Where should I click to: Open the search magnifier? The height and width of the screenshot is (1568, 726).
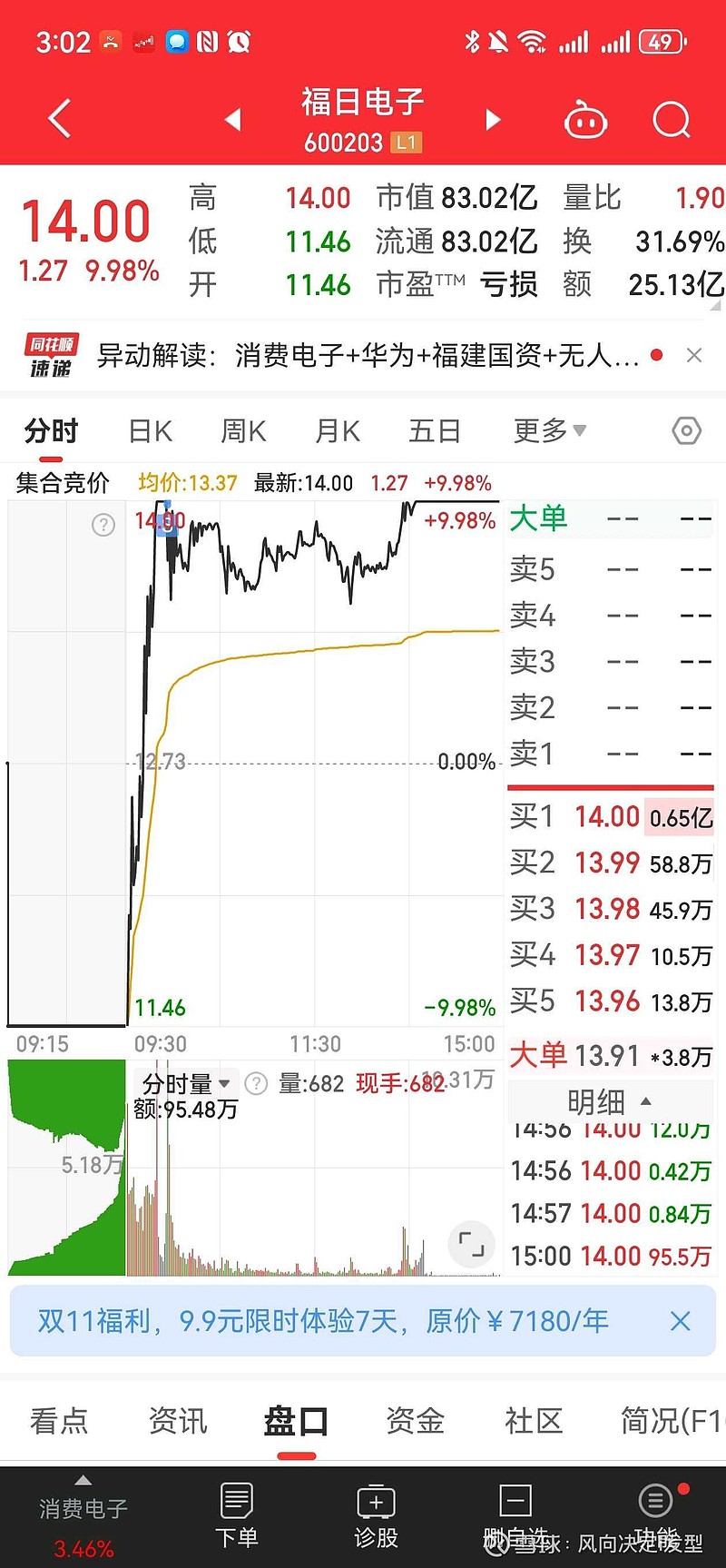(x=671, y=119)
